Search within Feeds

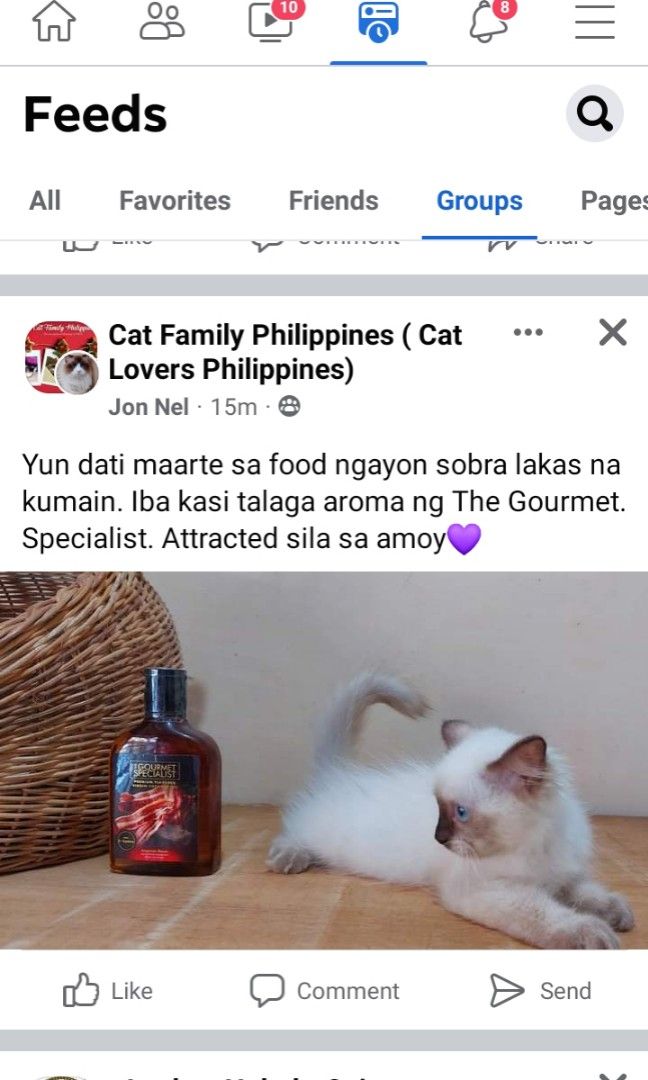595,115
